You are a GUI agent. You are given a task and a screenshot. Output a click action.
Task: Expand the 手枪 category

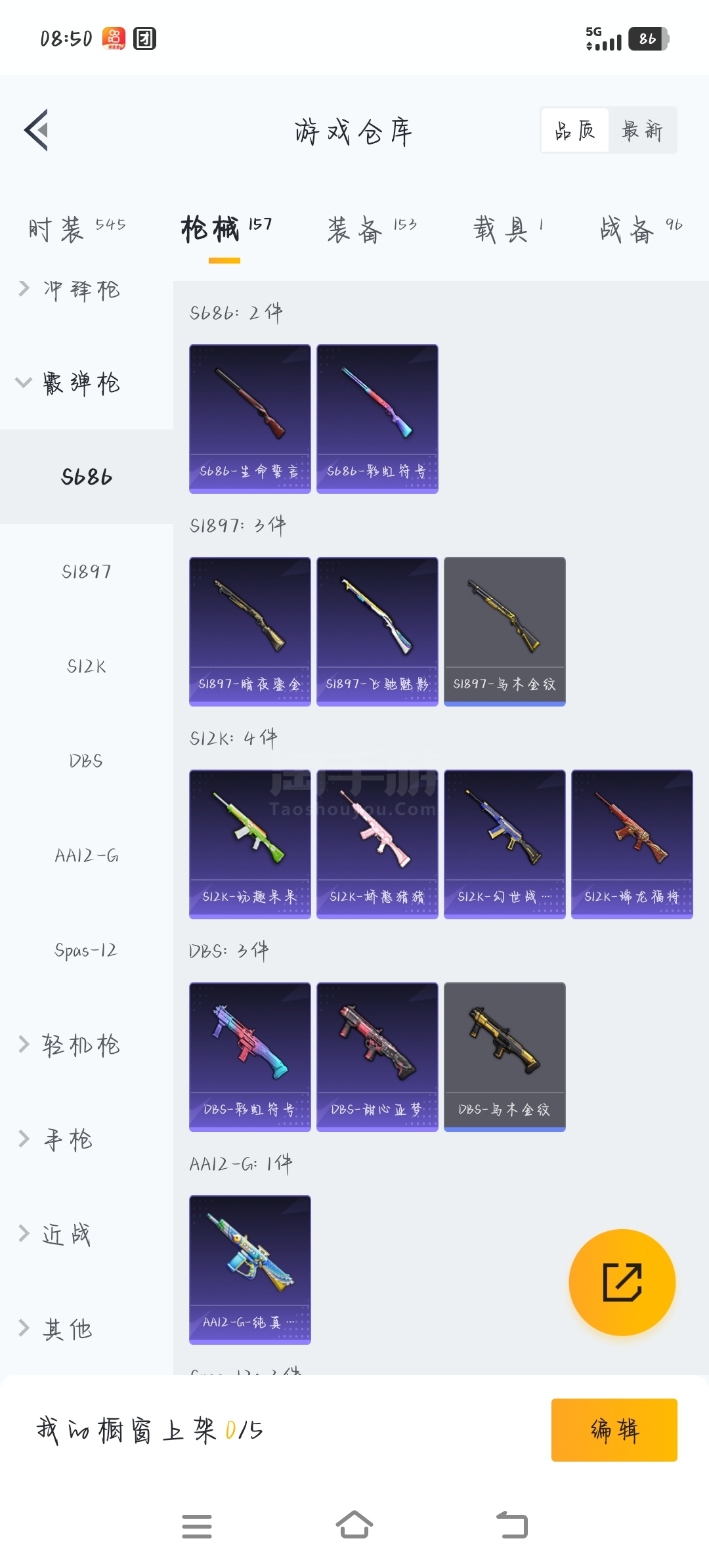(56, 1139)
